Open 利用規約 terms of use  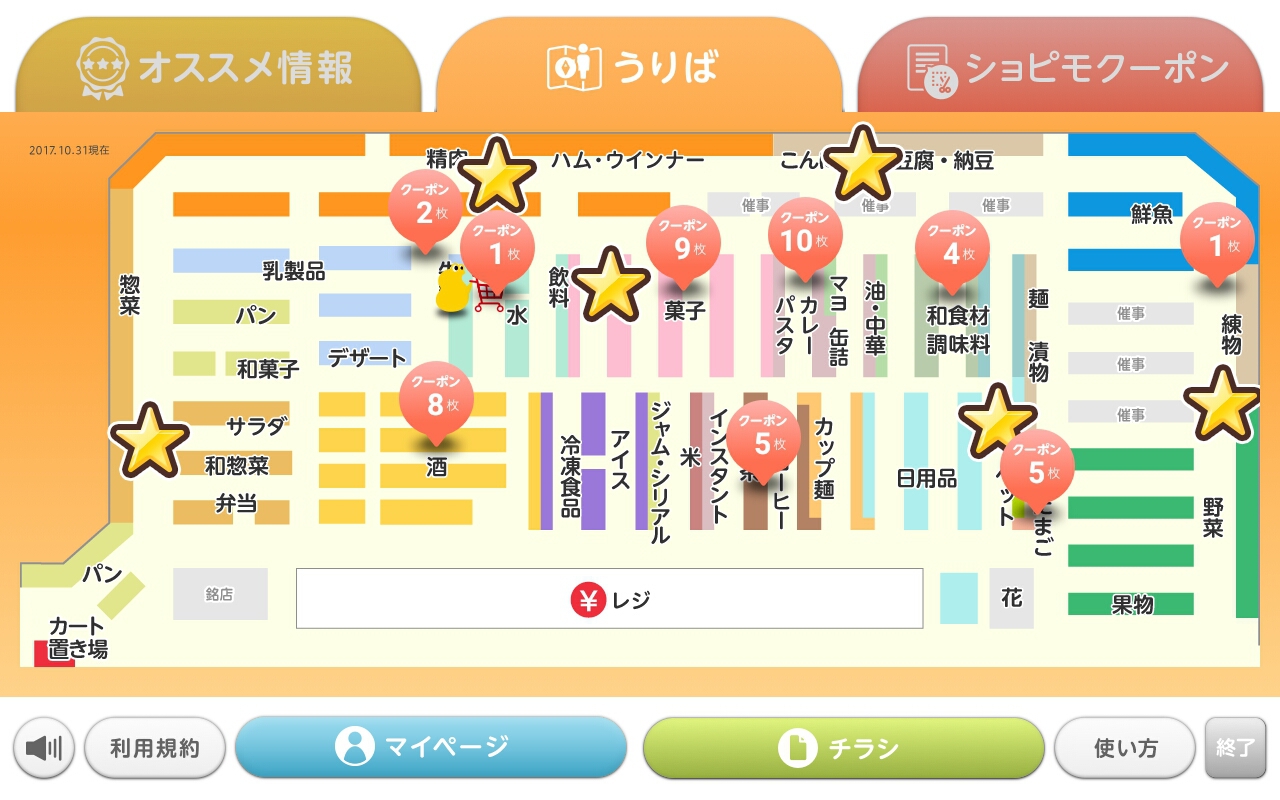click(154, 748)
